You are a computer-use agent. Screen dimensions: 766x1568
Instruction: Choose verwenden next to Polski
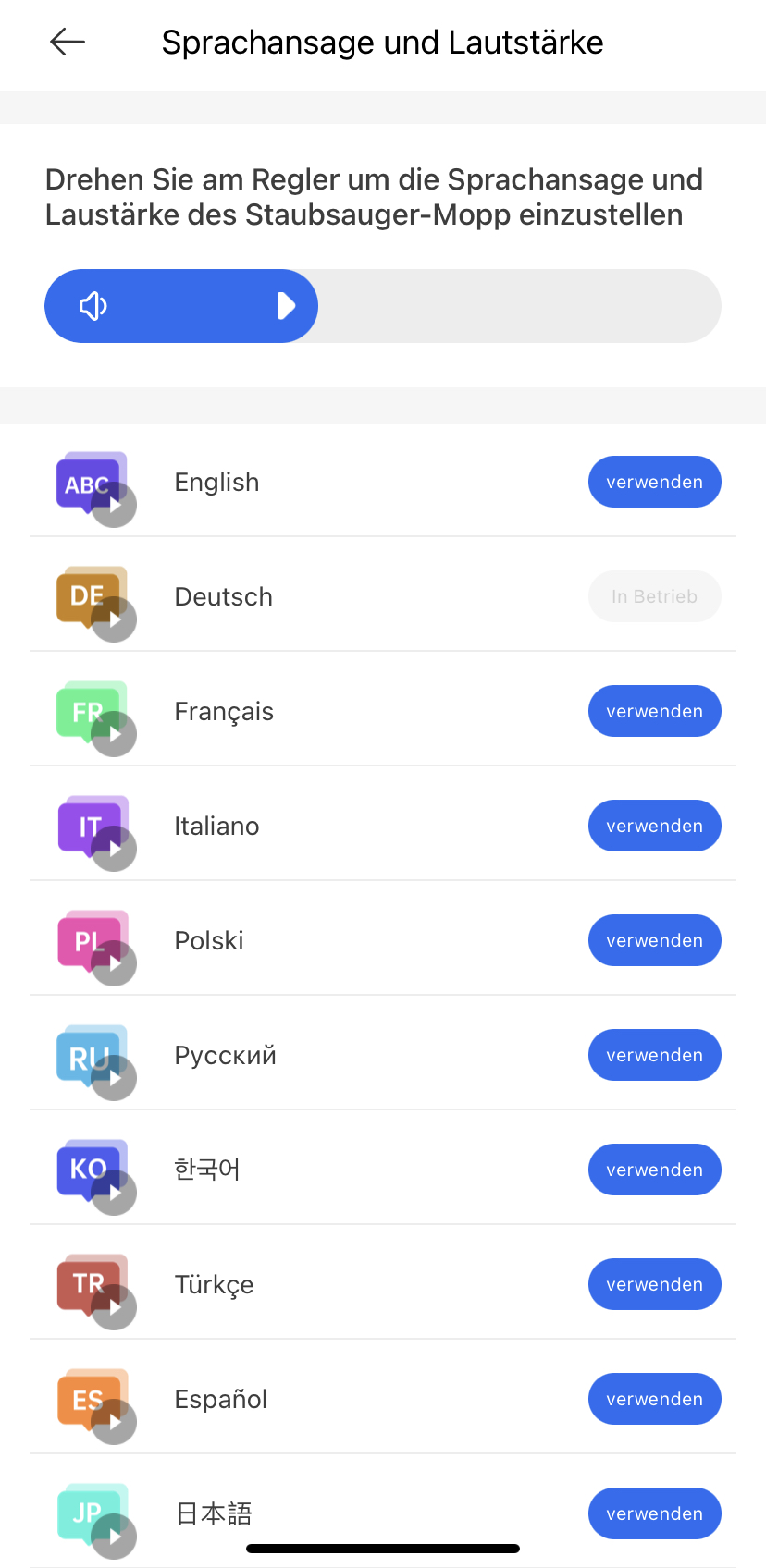coord(654,940)
